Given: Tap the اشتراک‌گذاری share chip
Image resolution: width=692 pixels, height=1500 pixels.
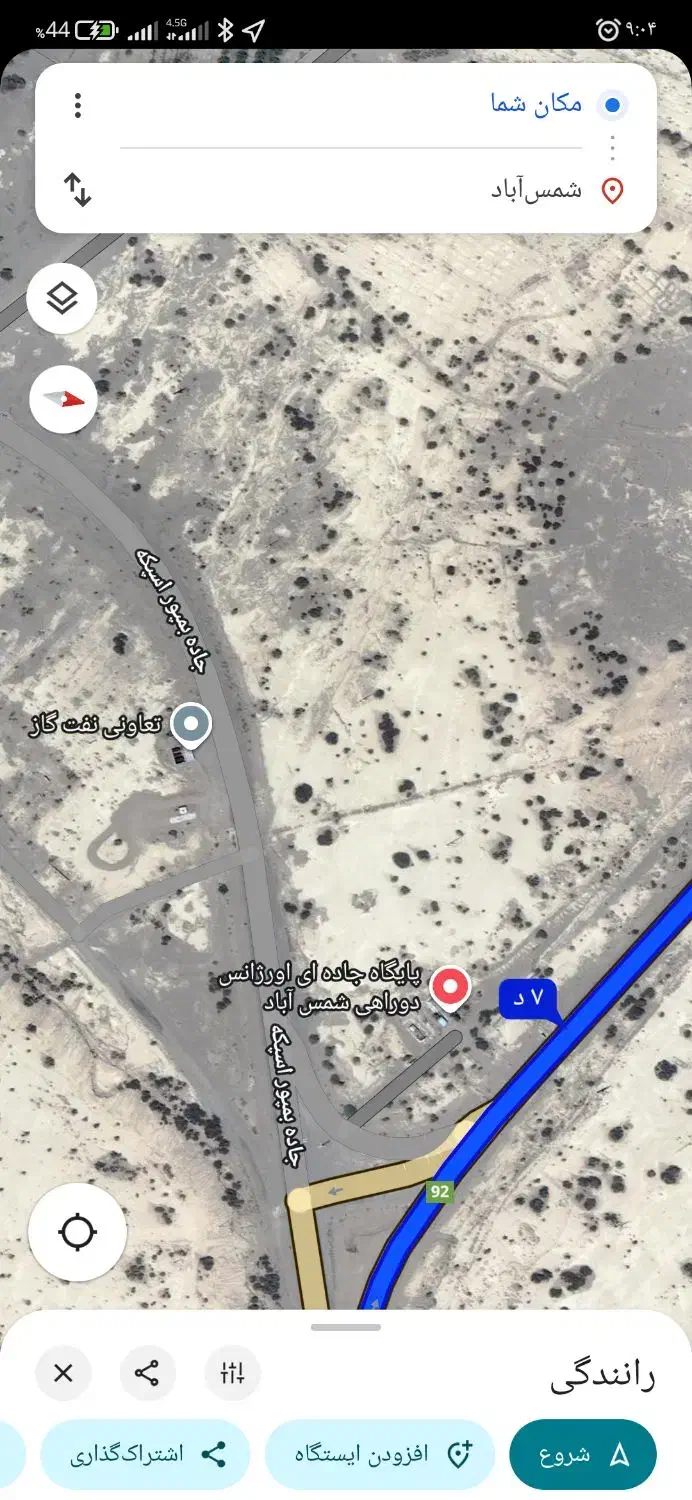Looking at the screenshot, I should (x=145, y=1454).
